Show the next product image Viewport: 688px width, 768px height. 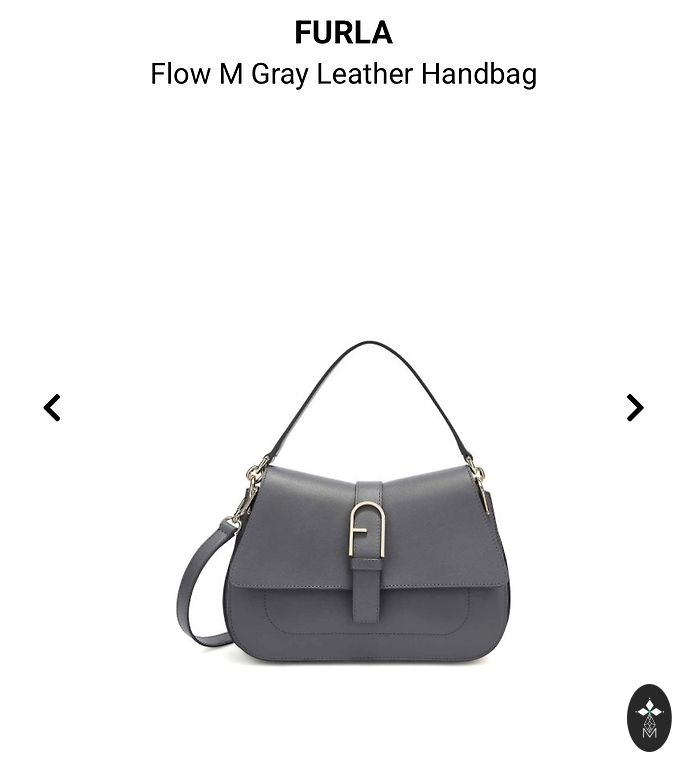(x=635, y=408)
